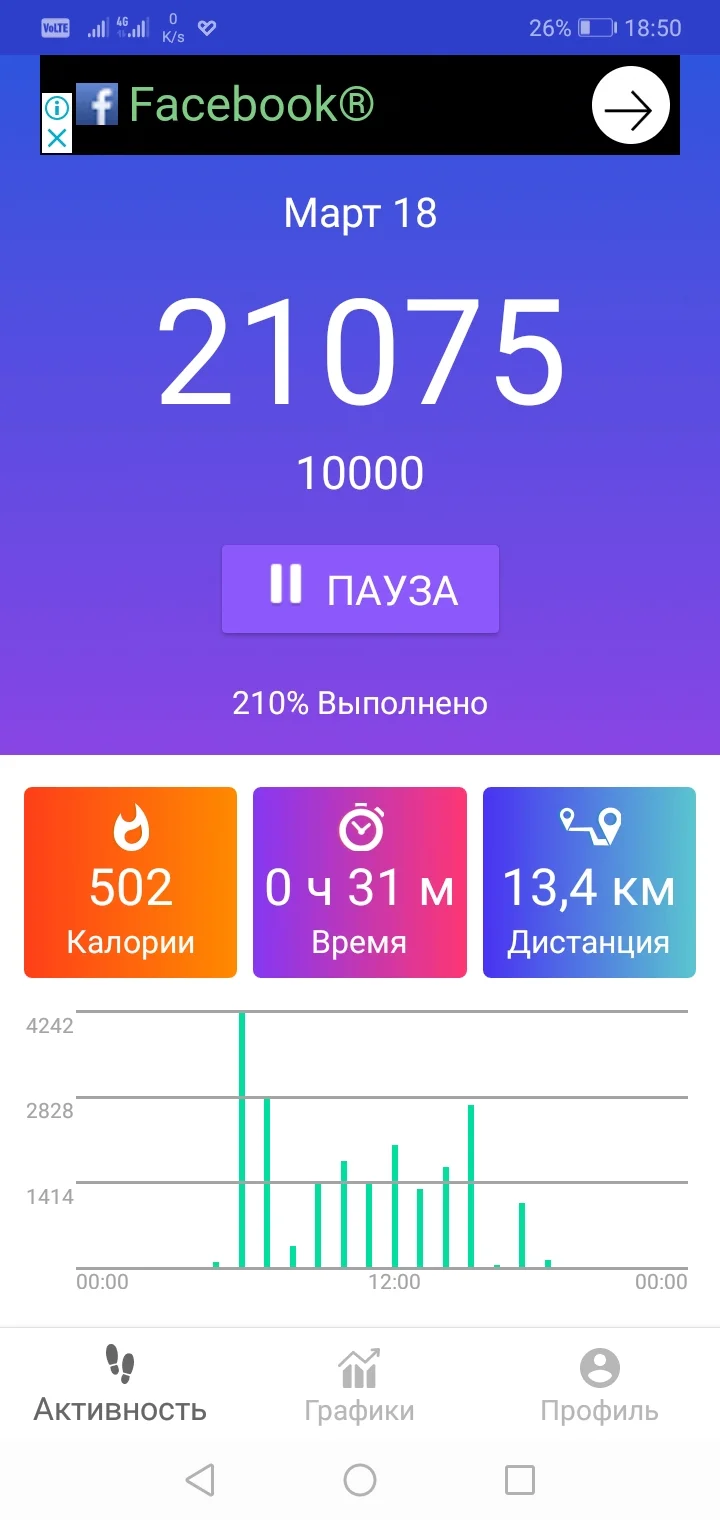Click the arrow button on the Facebook ad
The image size is (720, 1520).
coord(630,105)
